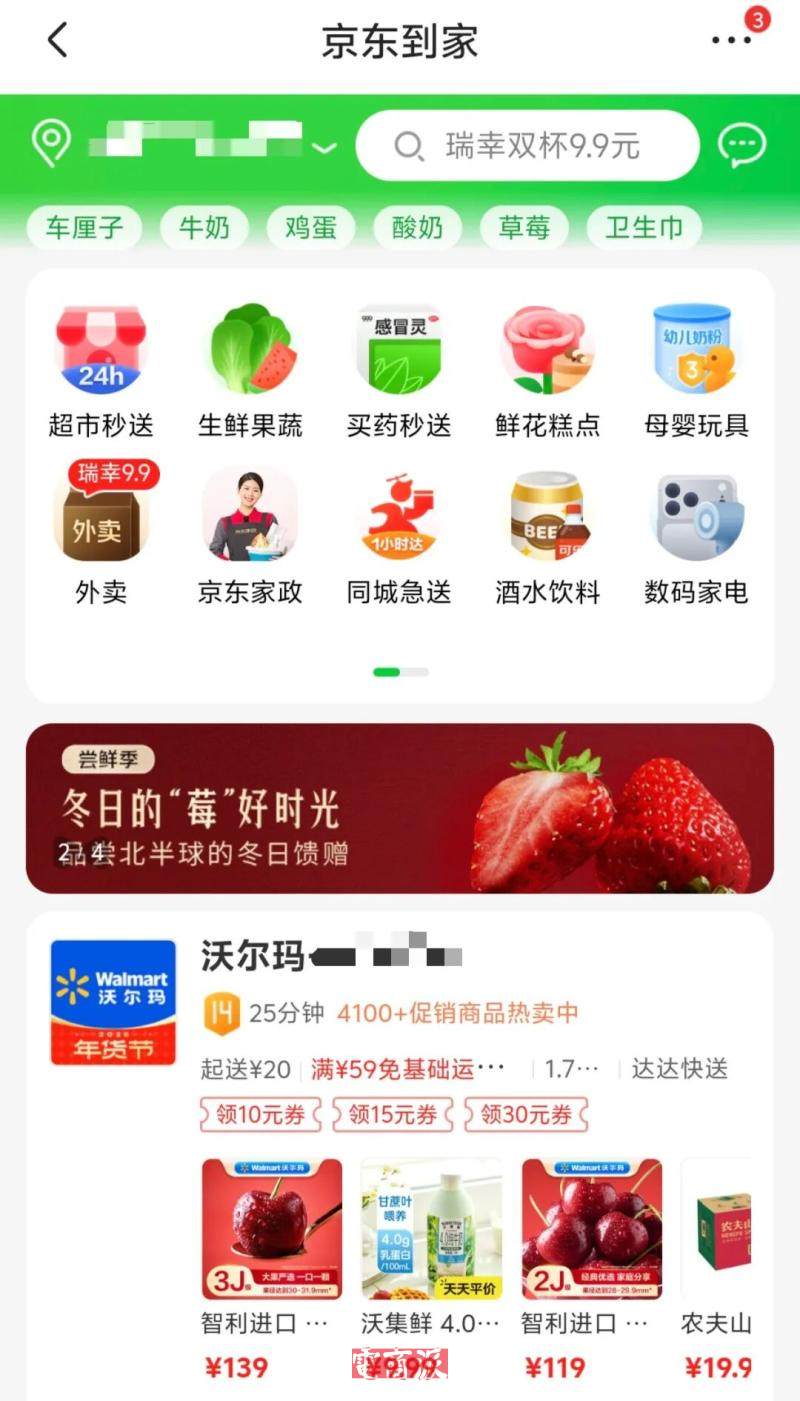
Task: Browse the 生鲜果蔬 category
Action: click(250, 372)
